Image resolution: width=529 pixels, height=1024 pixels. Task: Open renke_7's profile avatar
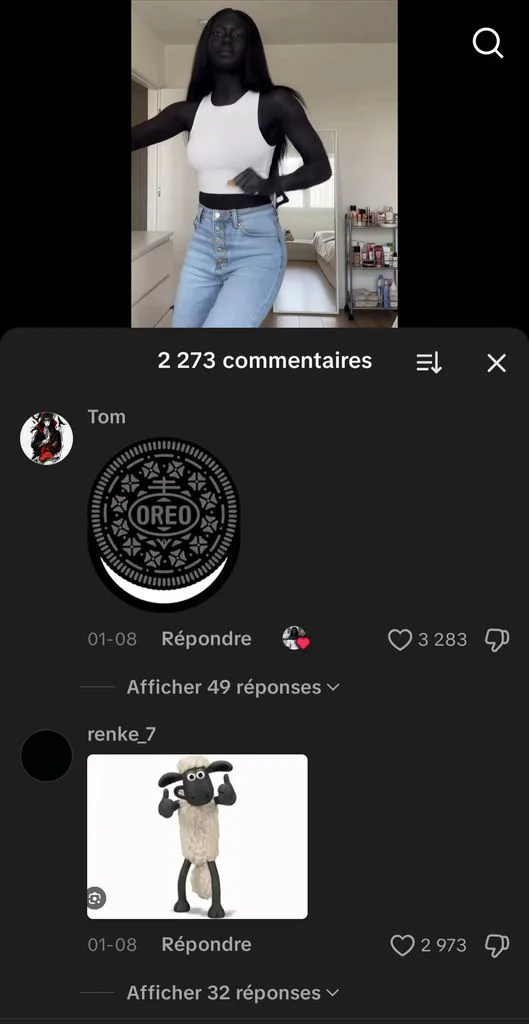coord(46,756)
